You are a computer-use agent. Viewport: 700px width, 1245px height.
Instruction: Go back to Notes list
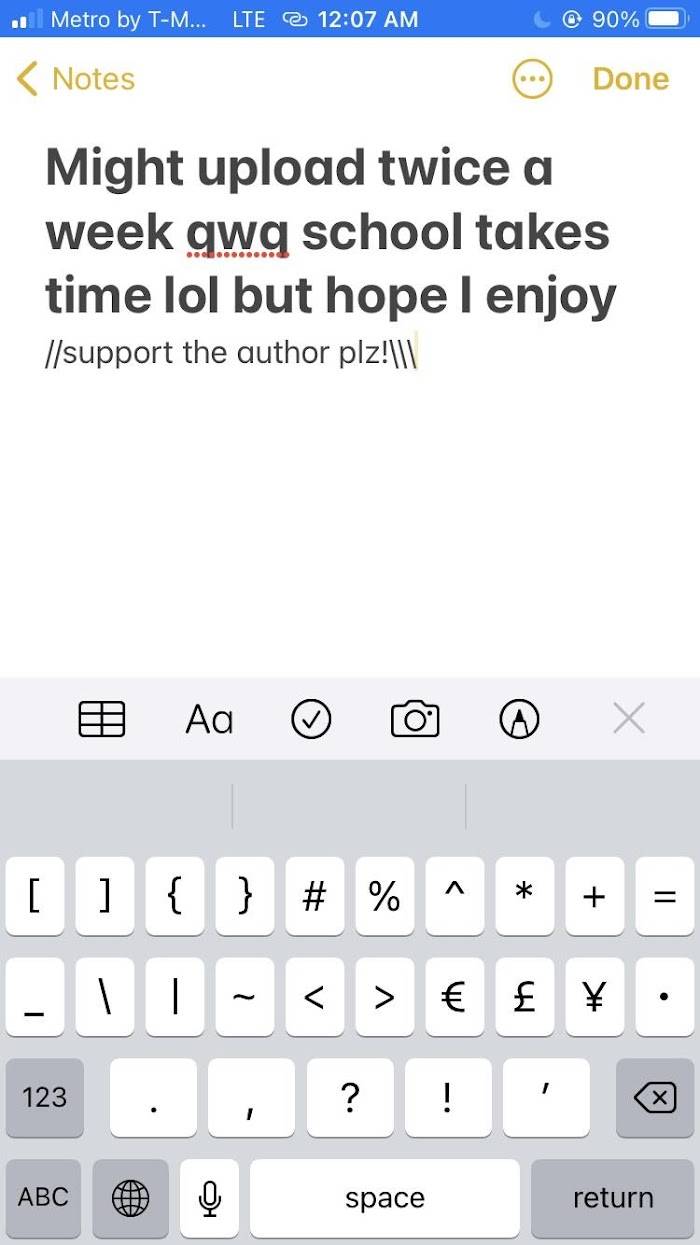tap(76, 79)
